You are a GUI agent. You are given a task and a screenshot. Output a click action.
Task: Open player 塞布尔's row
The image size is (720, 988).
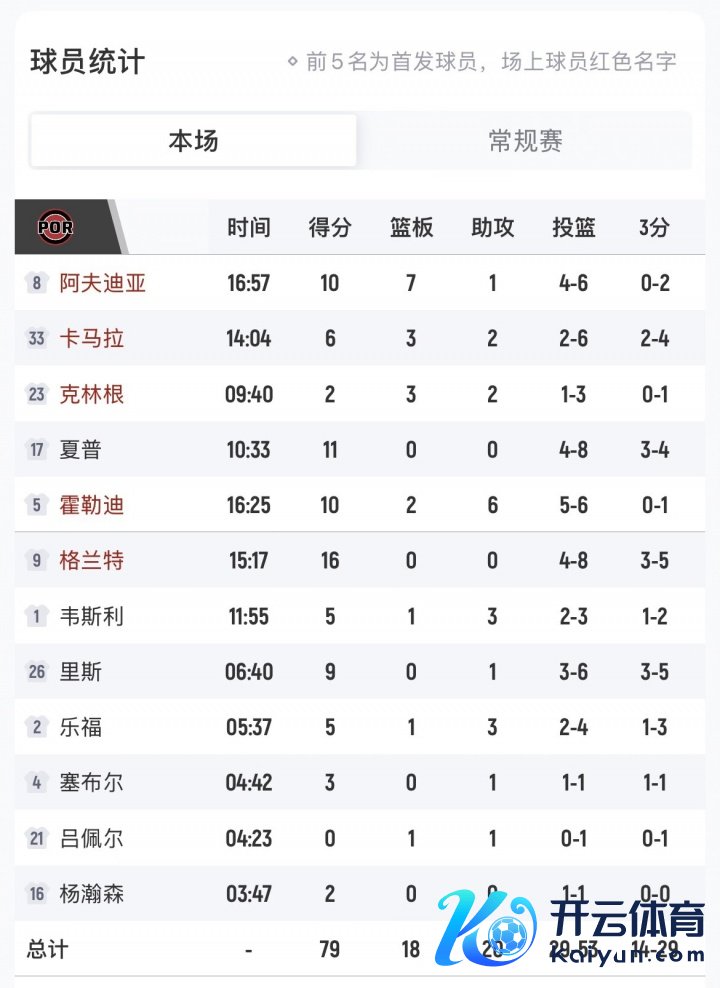(92, 782)
